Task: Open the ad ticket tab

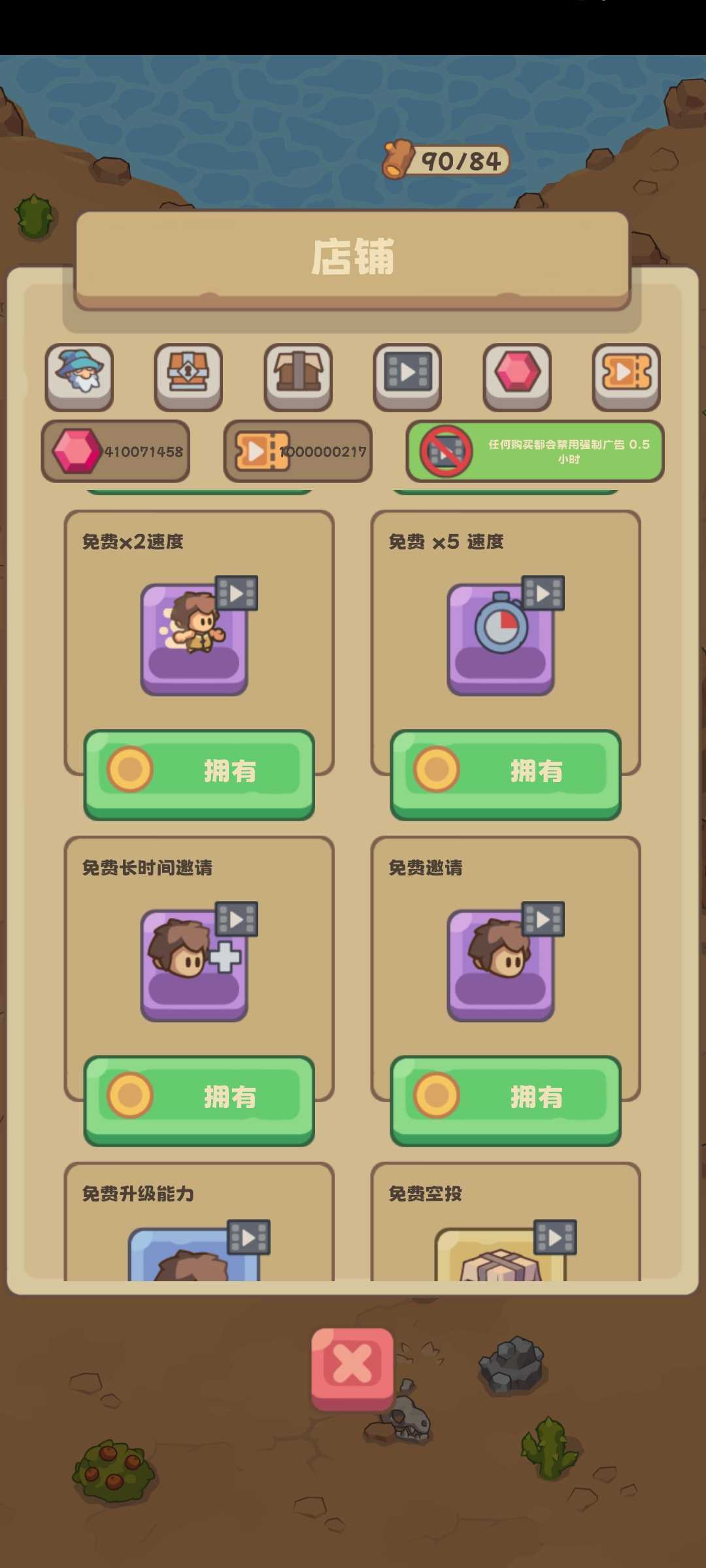Action: click(626, 376)
